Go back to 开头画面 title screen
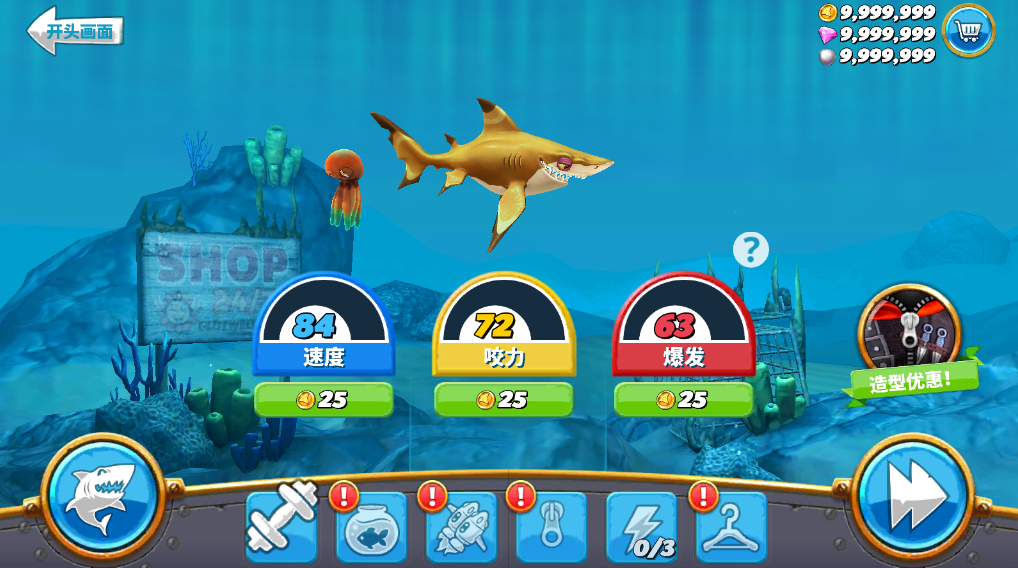 (x=76, y=30)
